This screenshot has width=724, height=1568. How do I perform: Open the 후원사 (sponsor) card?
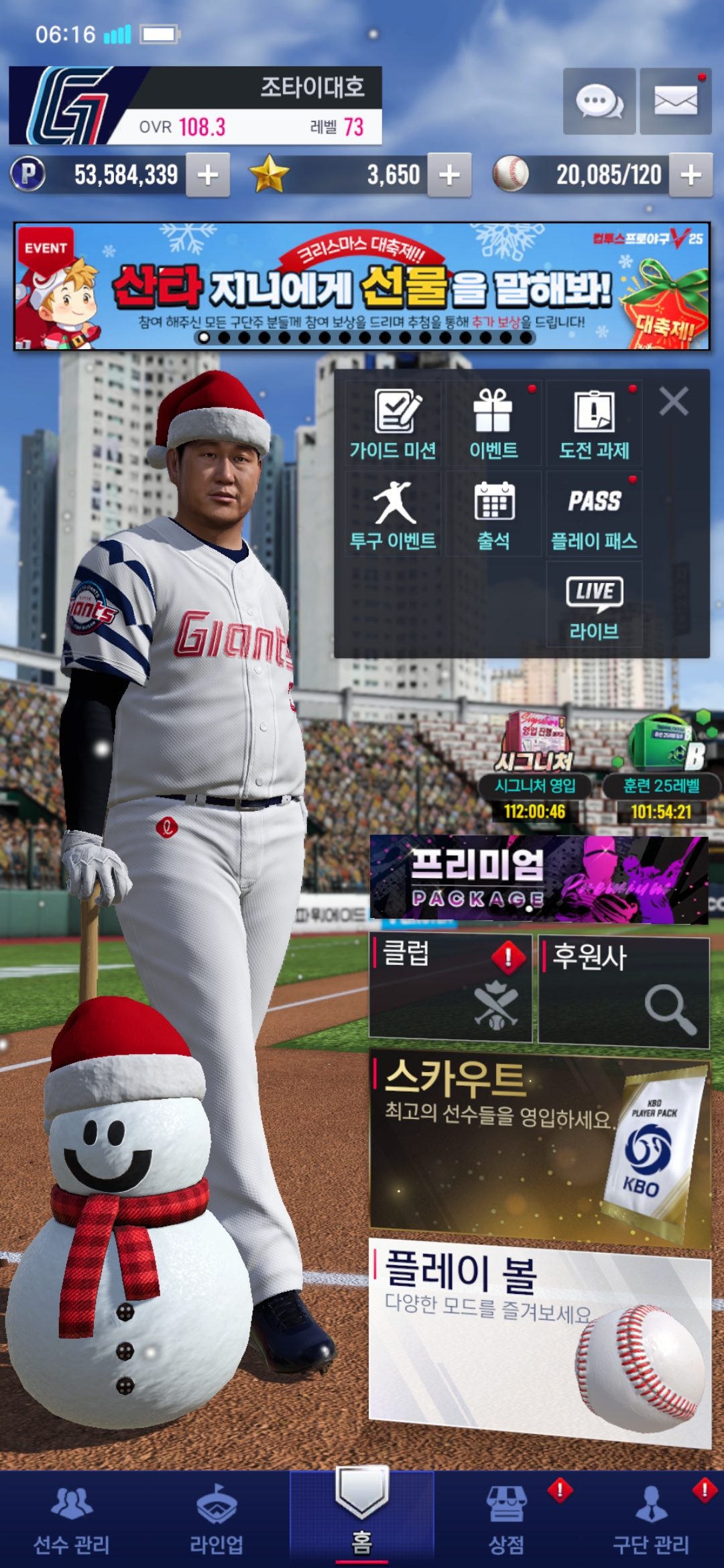(x=623, y=992)
